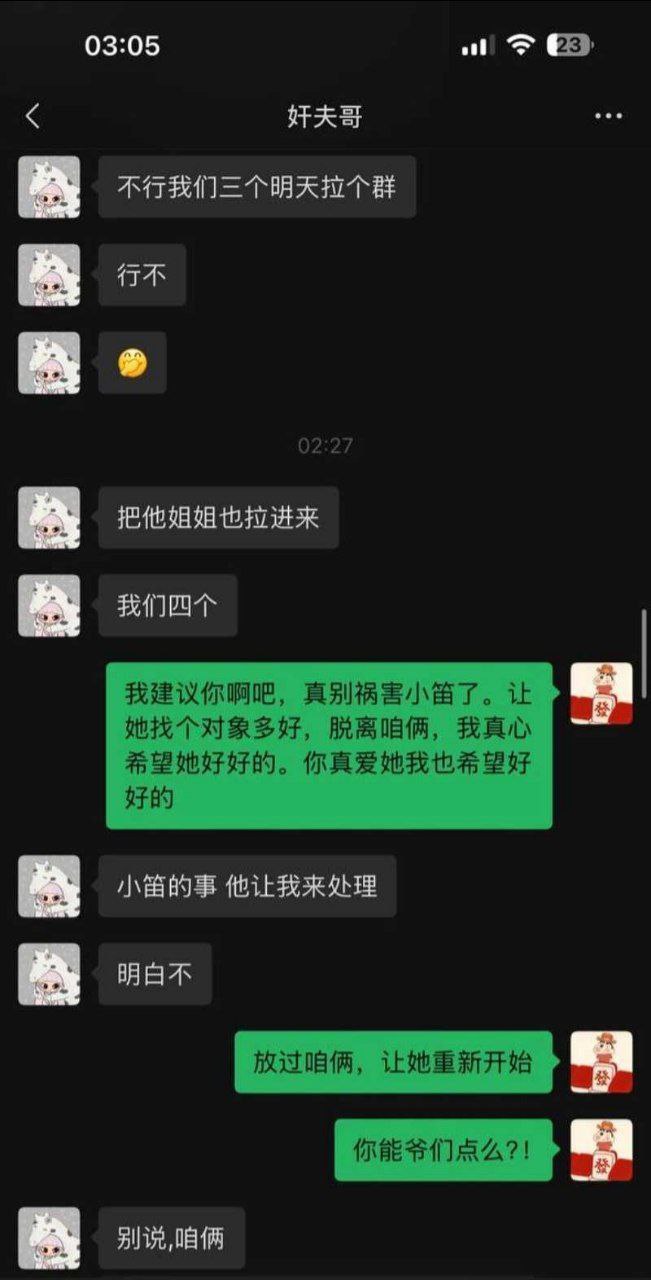Open the contact's avatar beside "我们四个"
This screenshot has width=651, height=1280.
point(49,606)
